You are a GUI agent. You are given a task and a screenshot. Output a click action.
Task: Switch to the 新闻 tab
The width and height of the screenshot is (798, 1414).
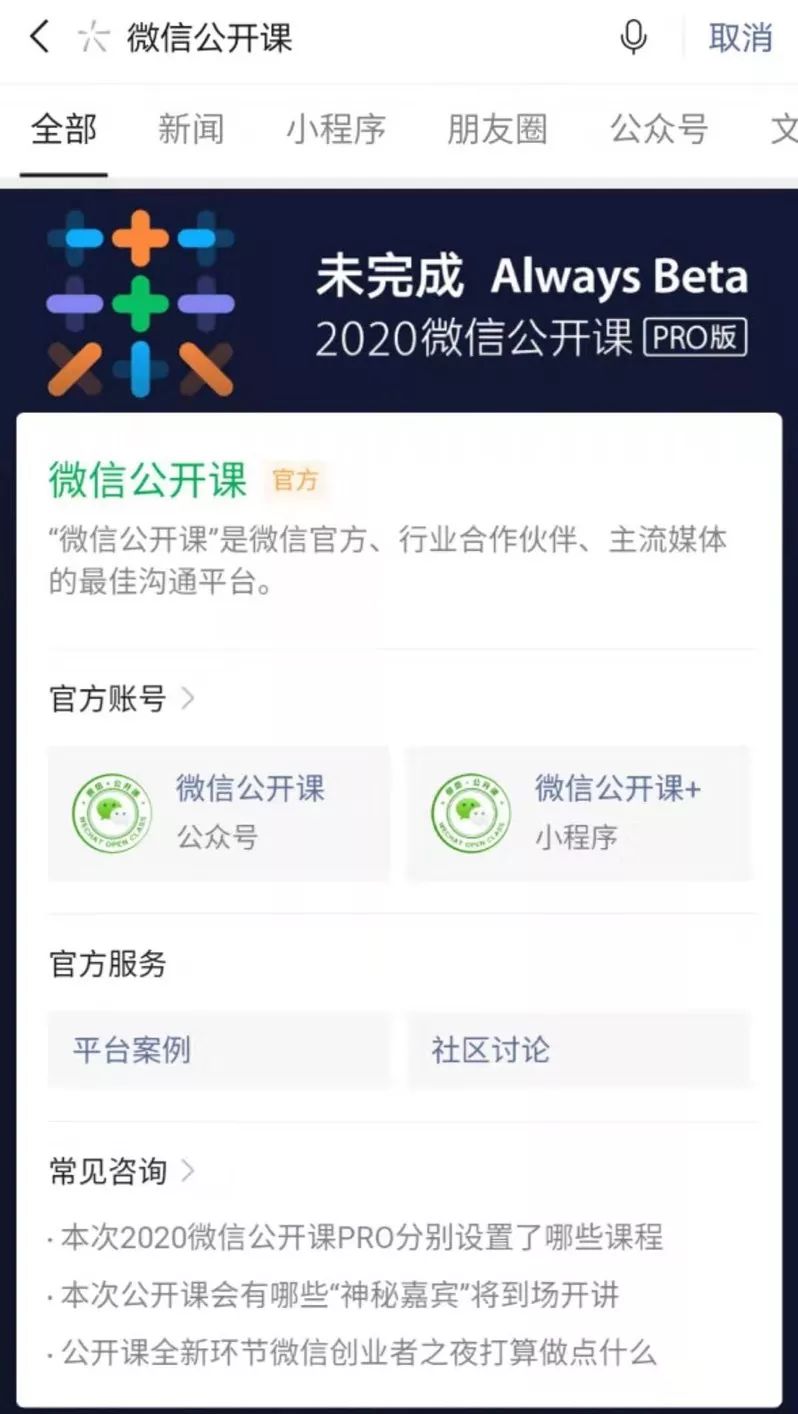pos(191,130)
